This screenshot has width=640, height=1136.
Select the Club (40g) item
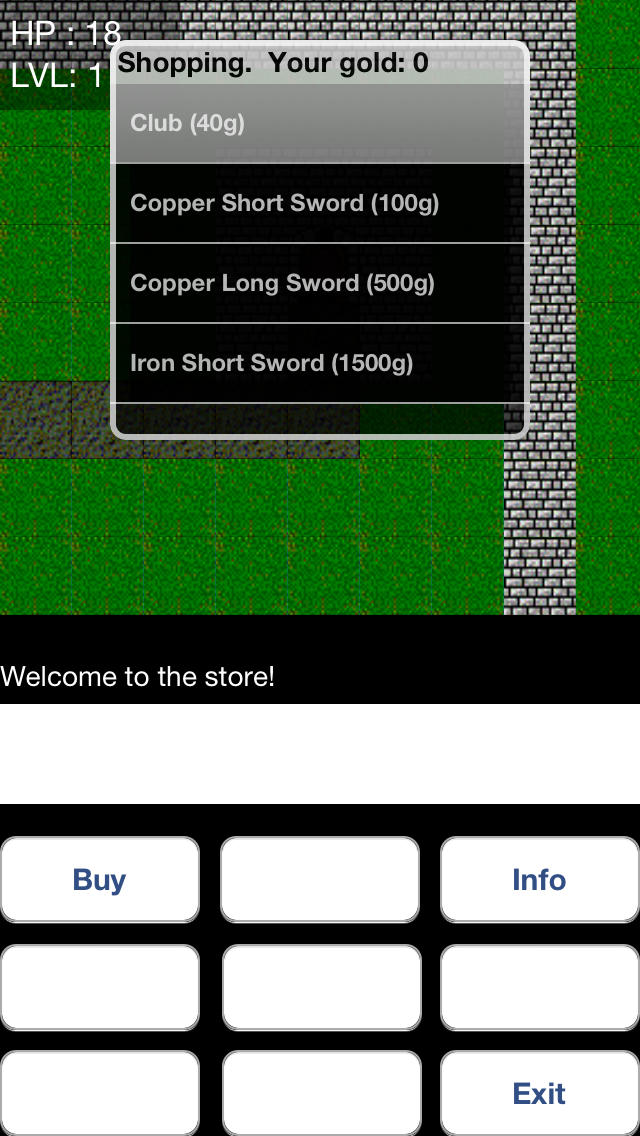320,123
